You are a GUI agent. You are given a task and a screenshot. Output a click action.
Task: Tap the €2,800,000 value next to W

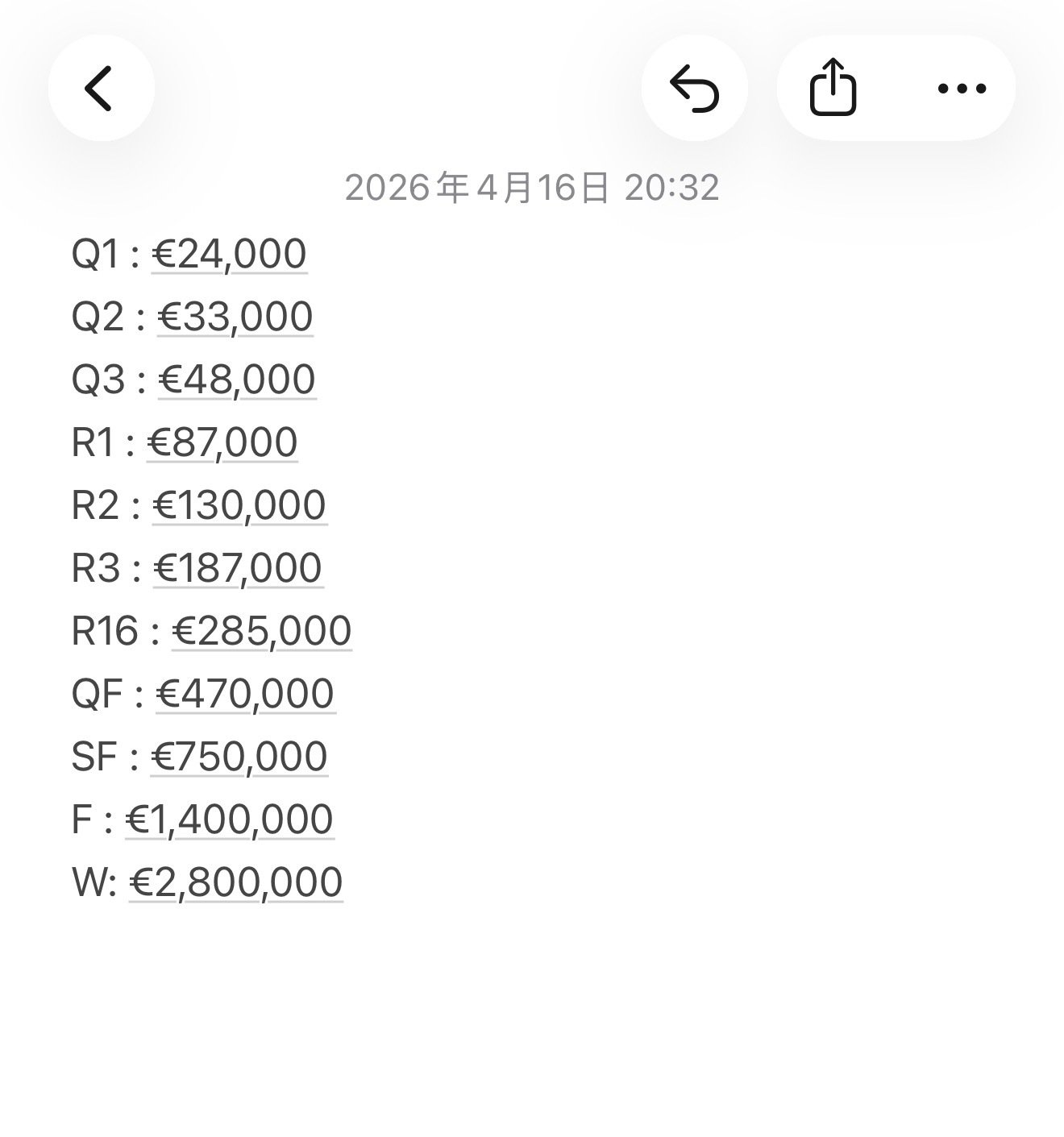pyautogui.click(x=236, y=881)
